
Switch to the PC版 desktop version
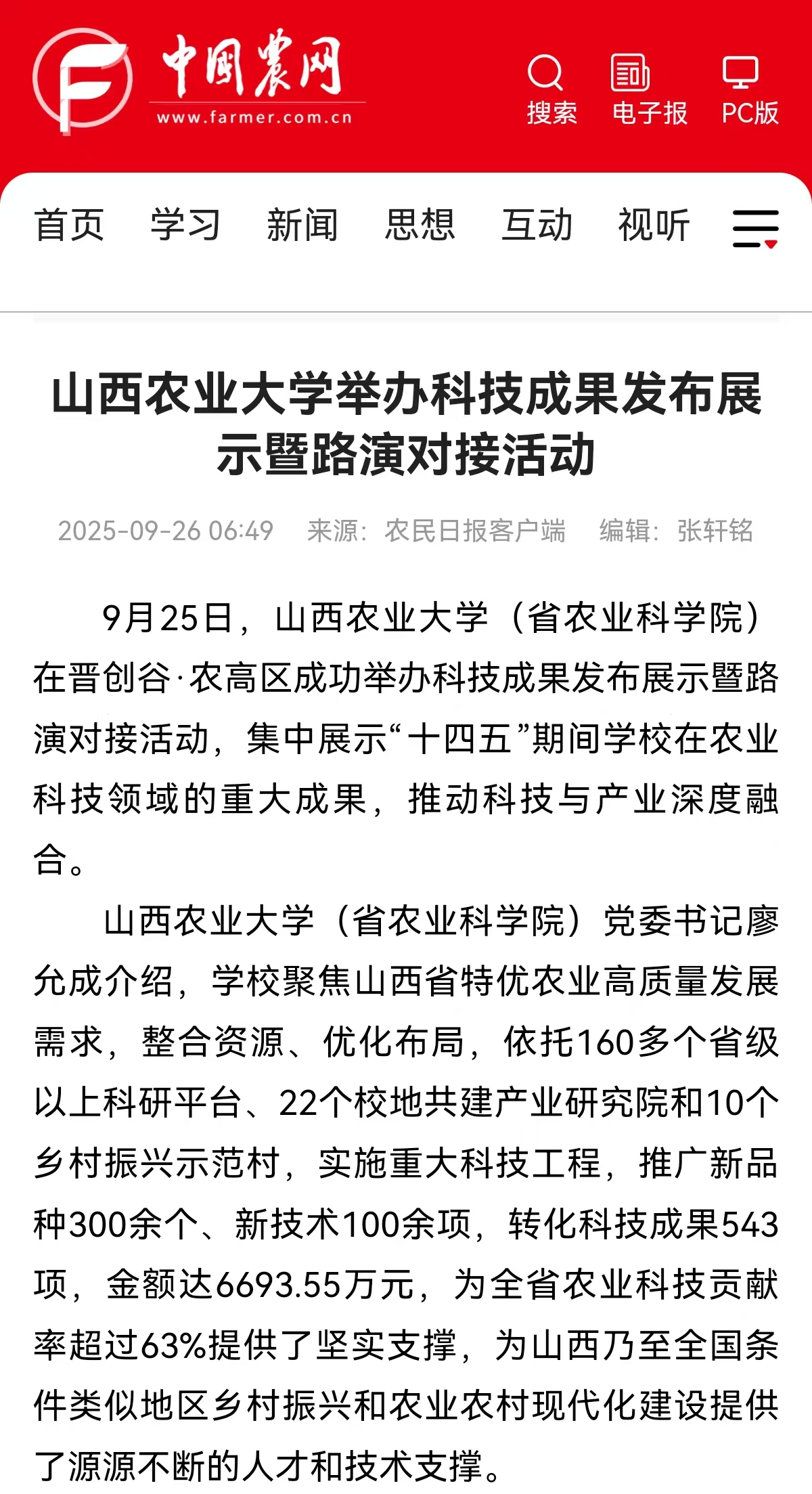point(750,90)
